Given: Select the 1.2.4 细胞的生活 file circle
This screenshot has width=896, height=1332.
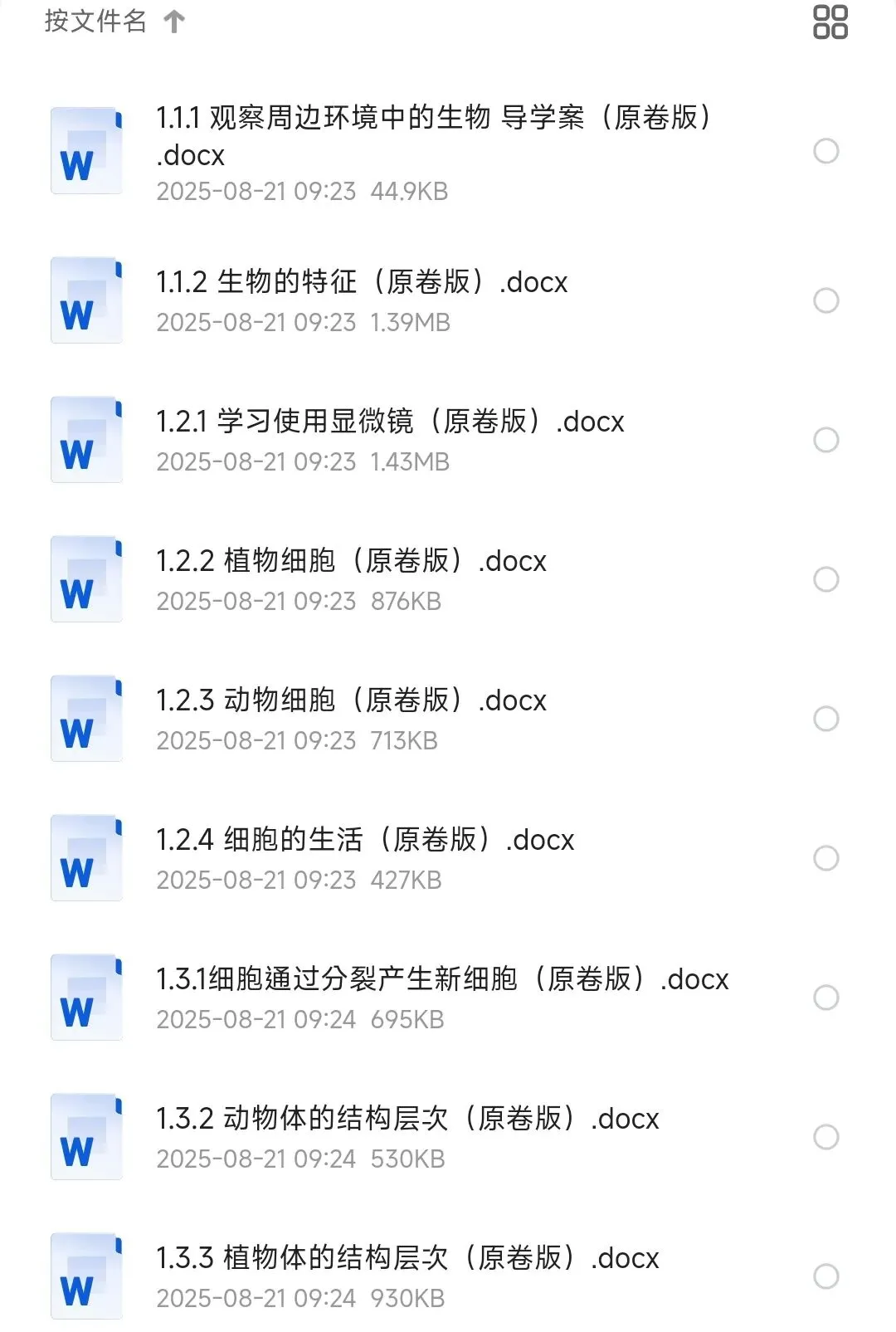Looking at the screenshot, I should click(826, 858).
